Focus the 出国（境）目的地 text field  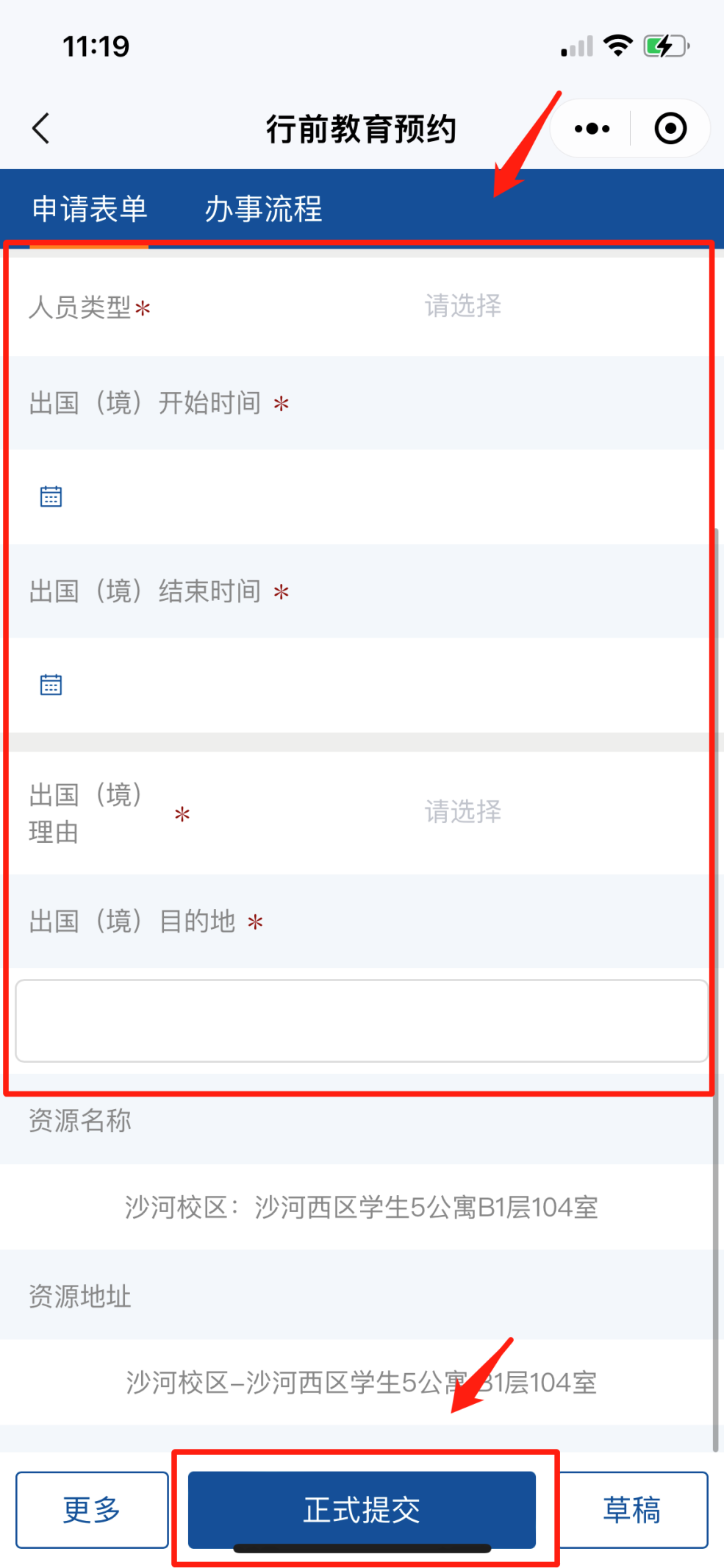(x=362, y=1021)
